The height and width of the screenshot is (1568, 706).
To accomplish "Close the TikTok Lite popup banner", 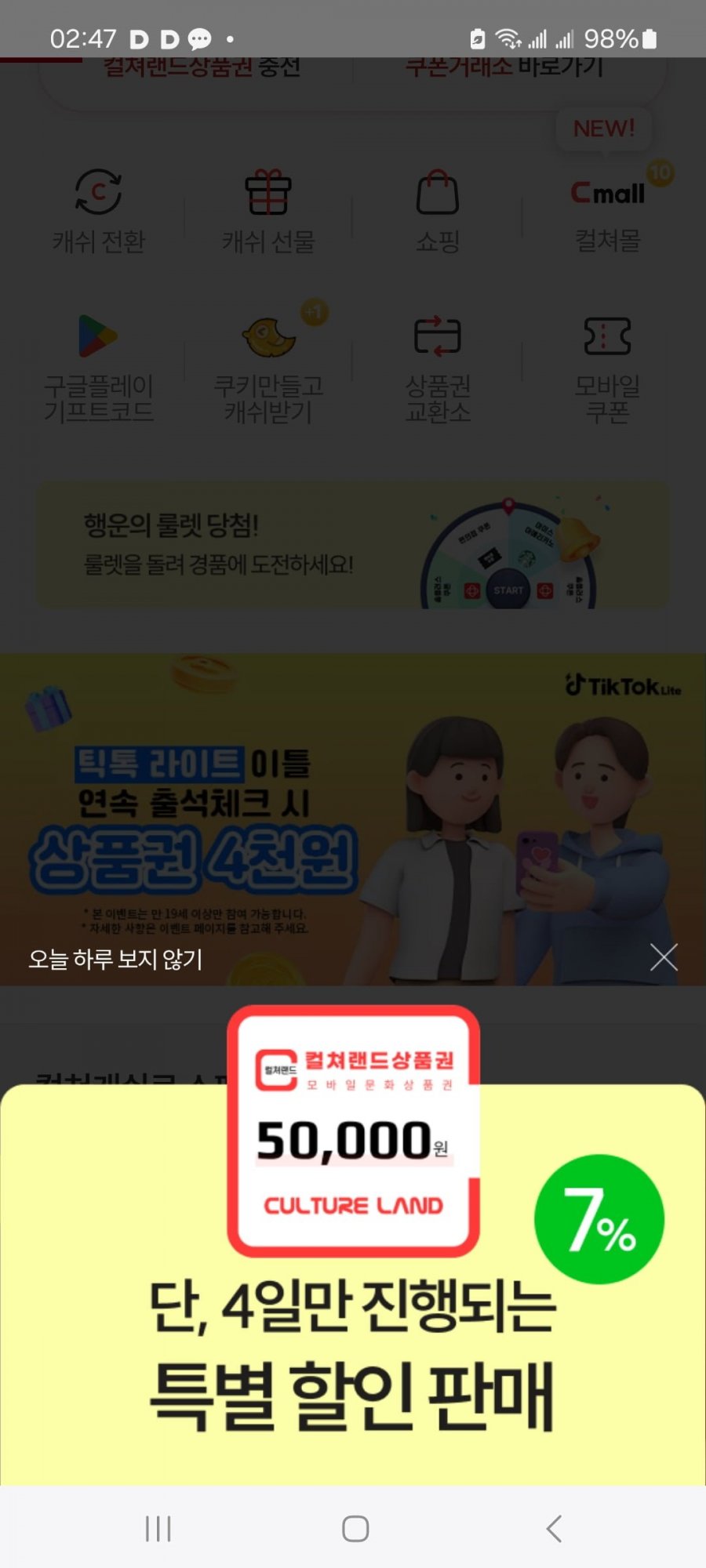I will point(664,957).
